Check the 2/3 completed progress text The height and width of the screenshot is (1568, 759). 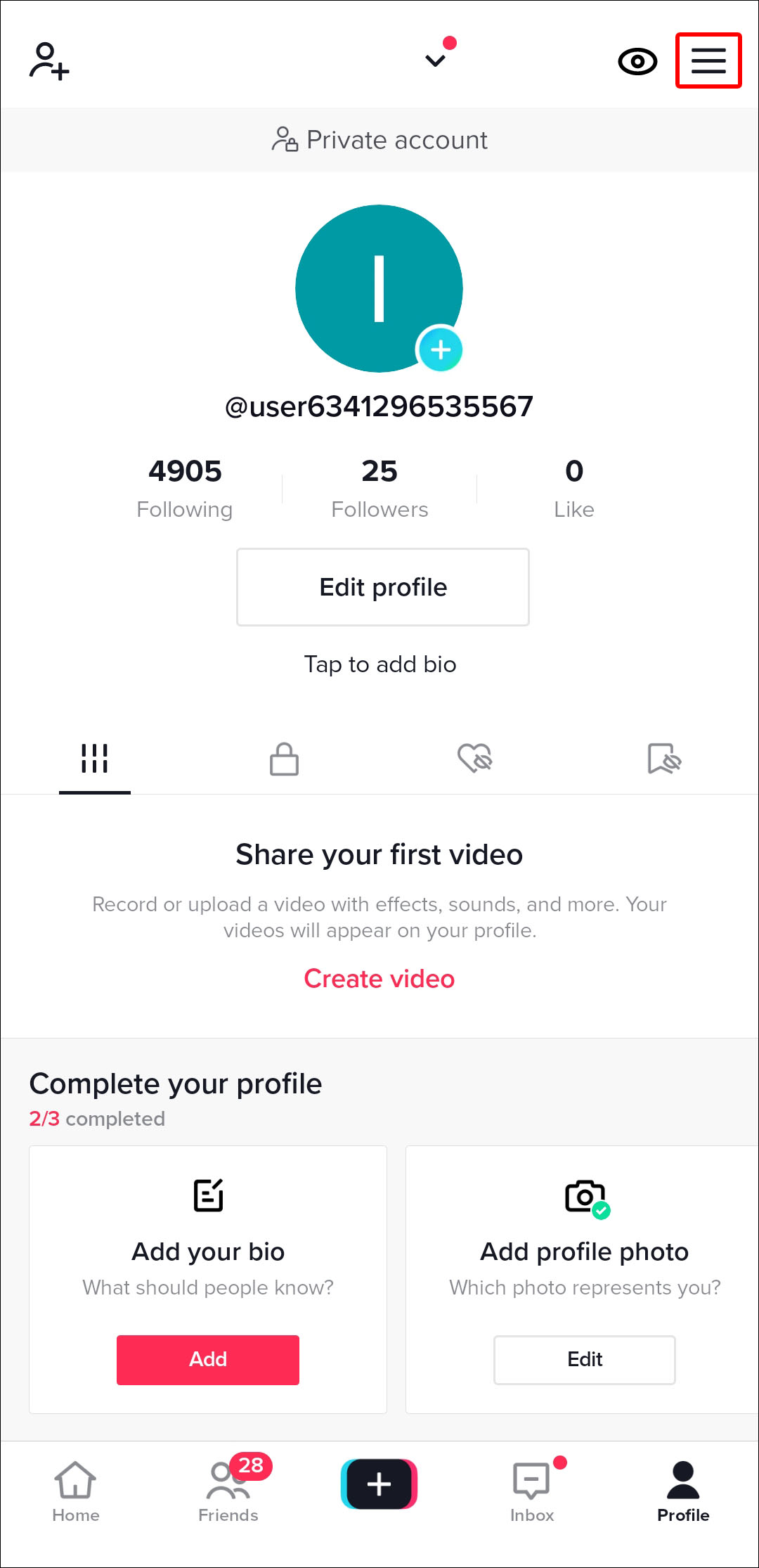[96, 1118]
